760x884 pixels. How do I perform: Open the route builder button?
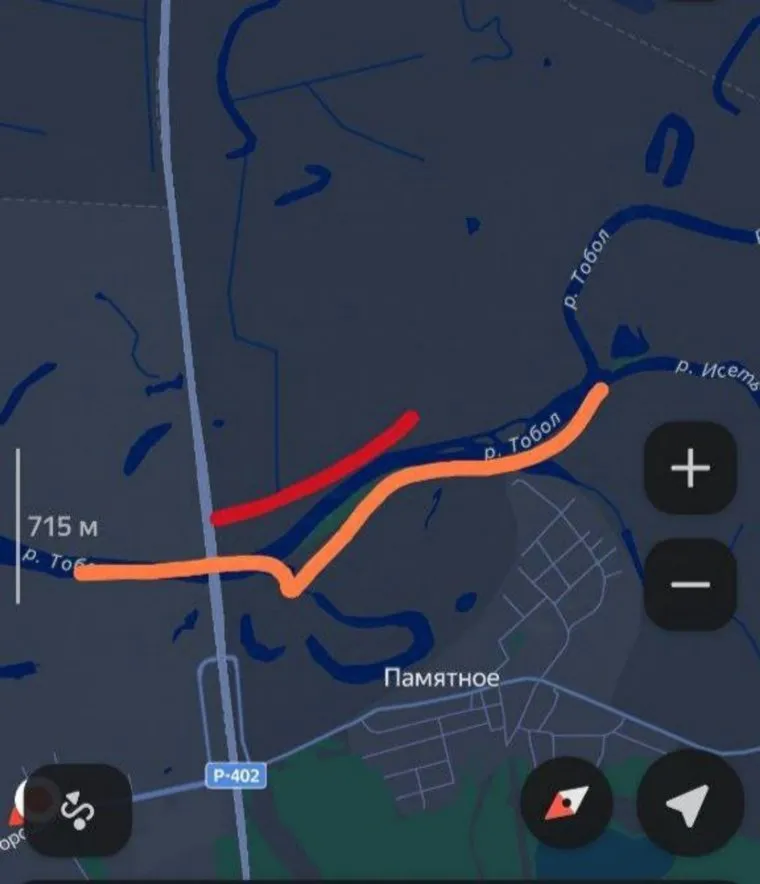[x=79, y=810]
